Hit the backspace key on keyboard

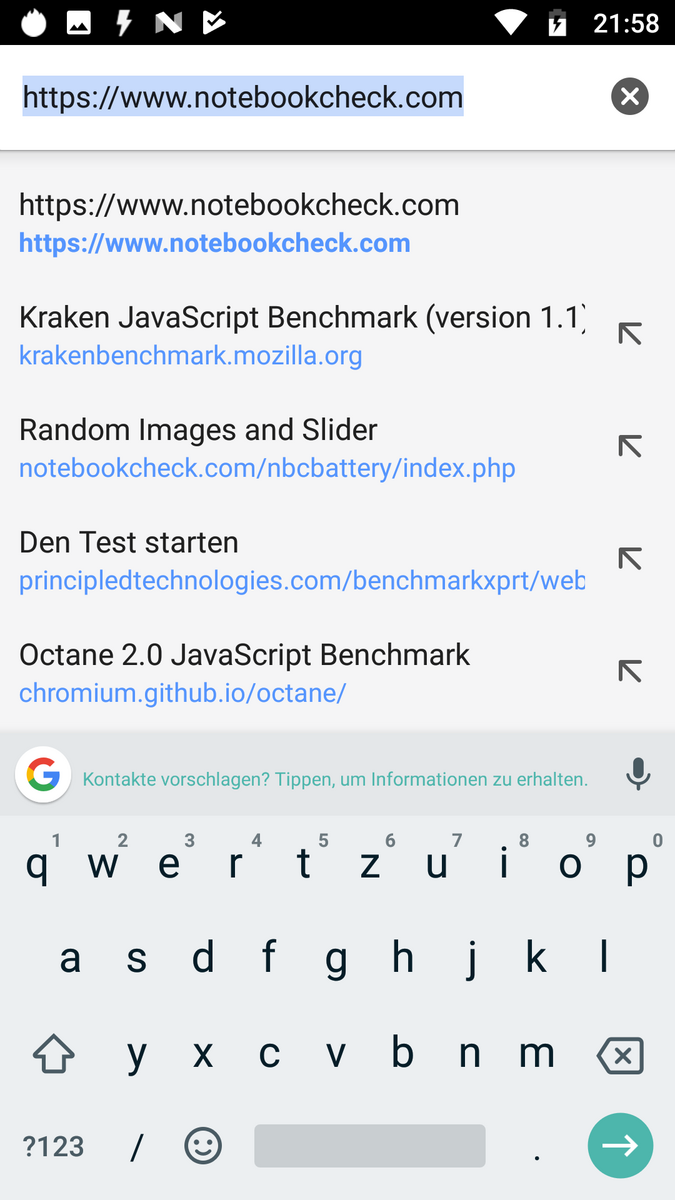(x=619, y=1055)
